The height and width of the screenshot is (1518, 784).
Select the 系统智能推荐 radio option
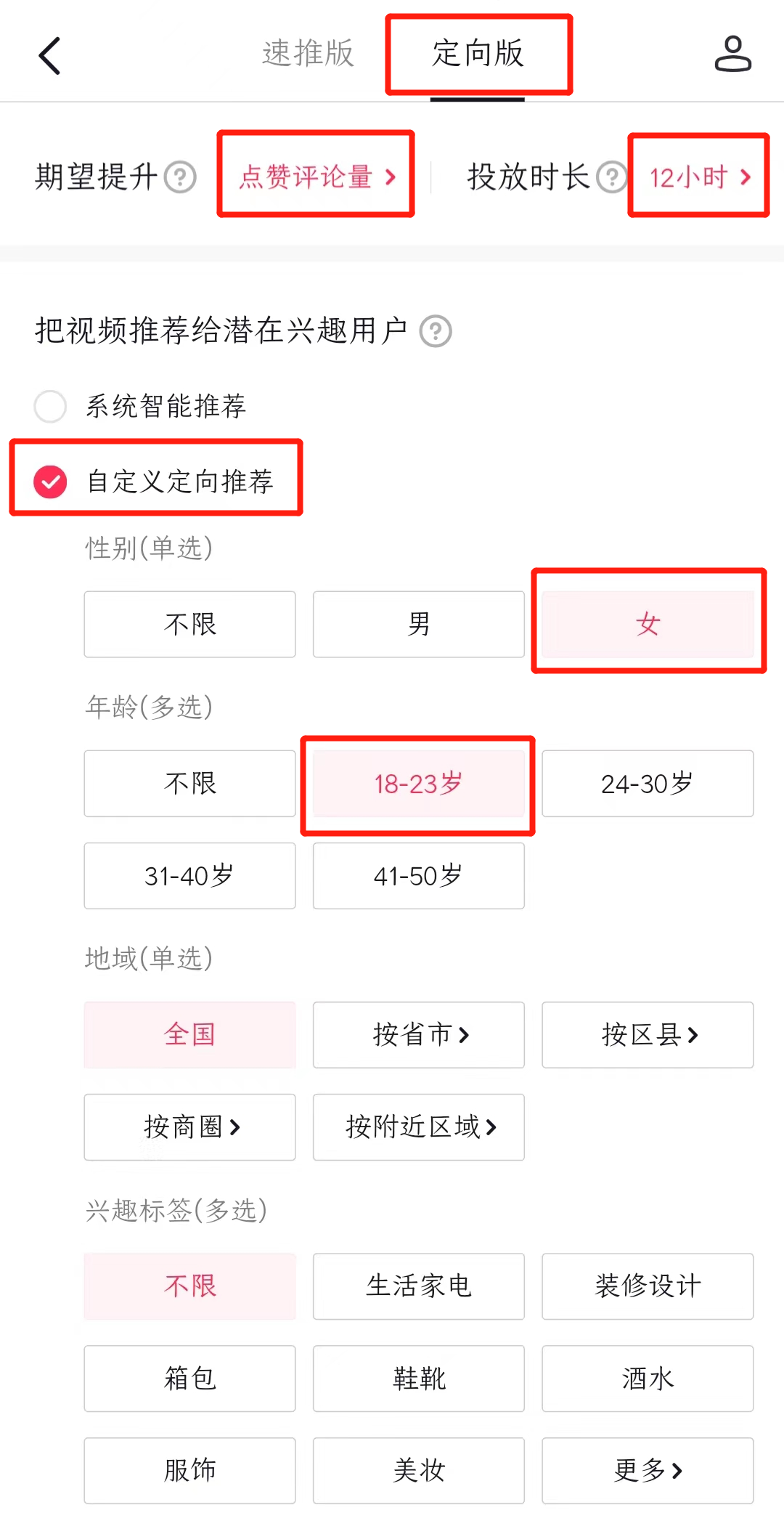[51, 406]
